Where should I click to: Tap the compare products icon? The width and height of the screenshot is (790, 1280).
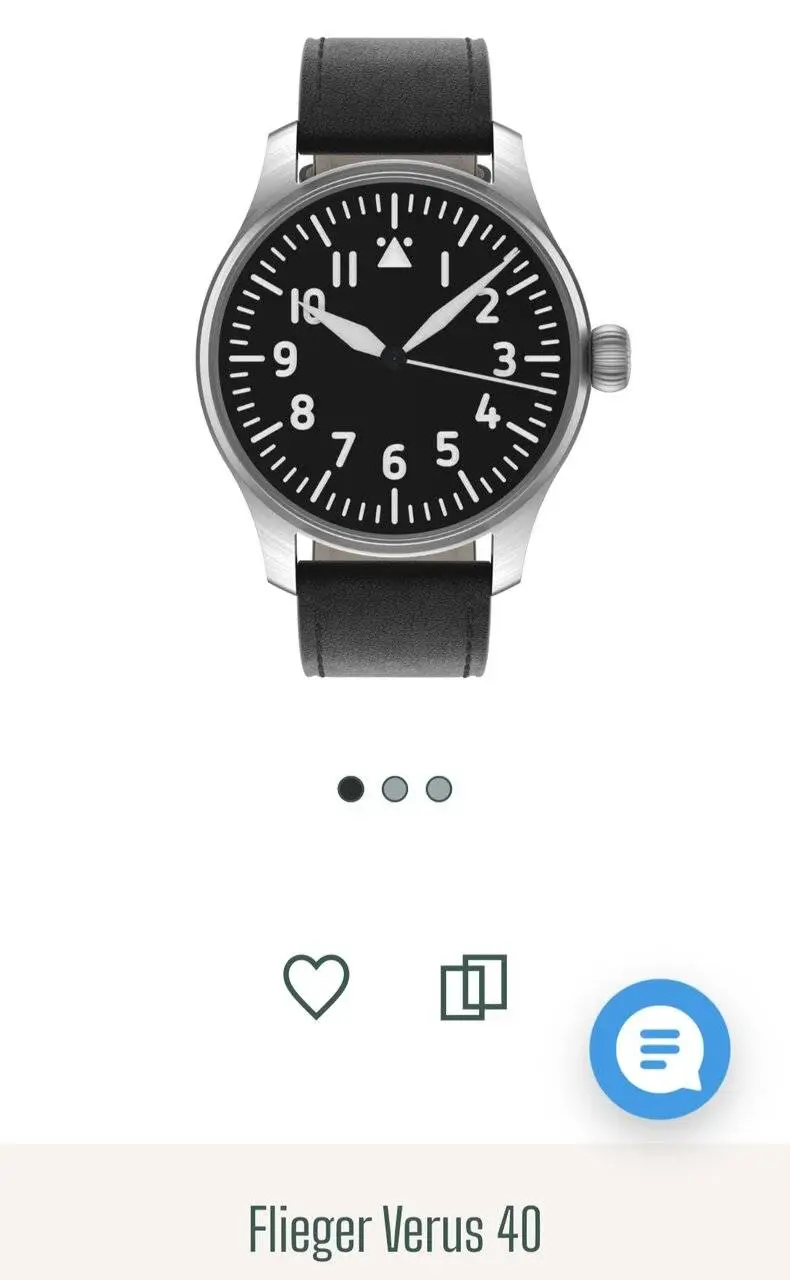tap(474, 987)
